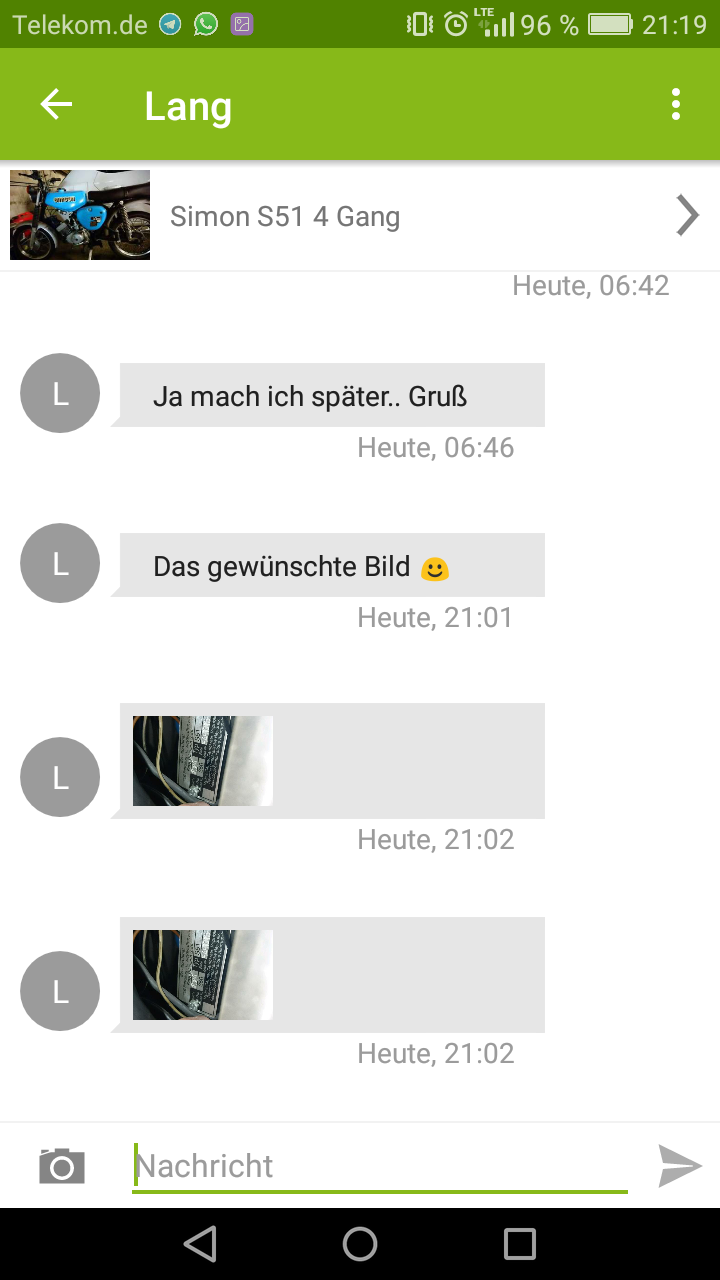Focus the Nachricht message field
720x1280 pixels.
coord(380,1166)
